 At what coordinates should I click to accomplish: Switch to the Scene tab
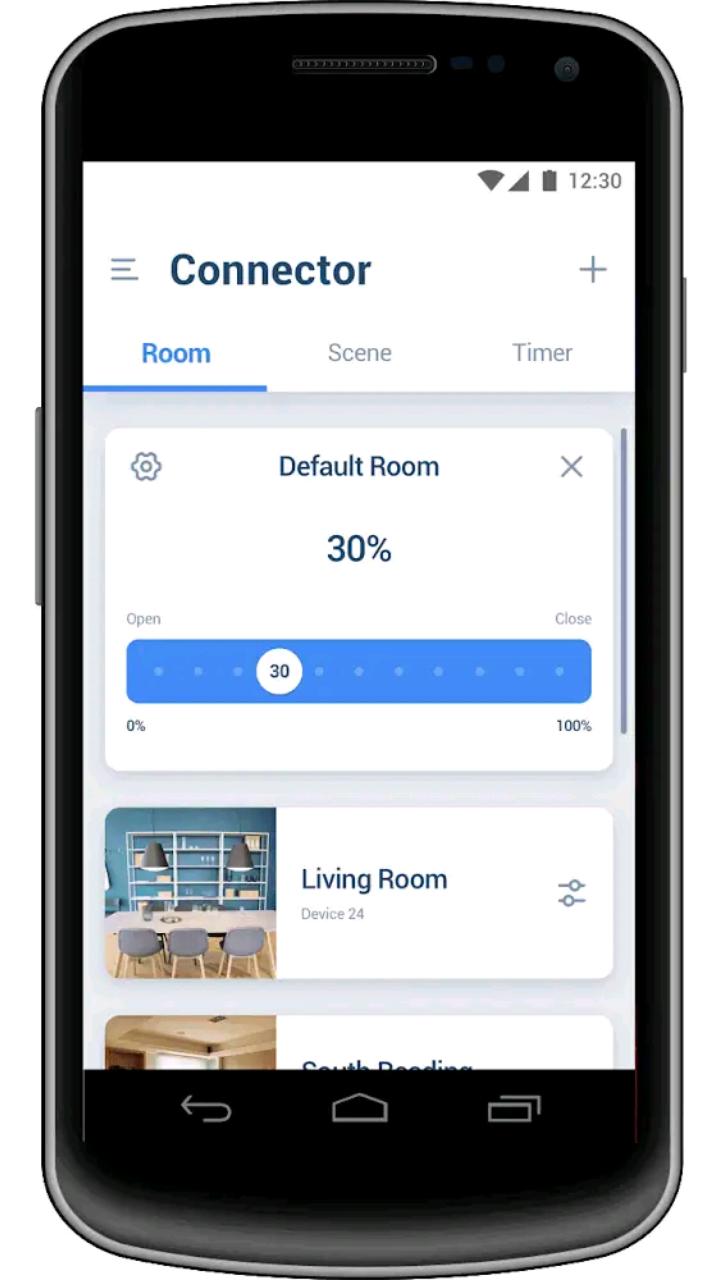[x=359, y=353]
